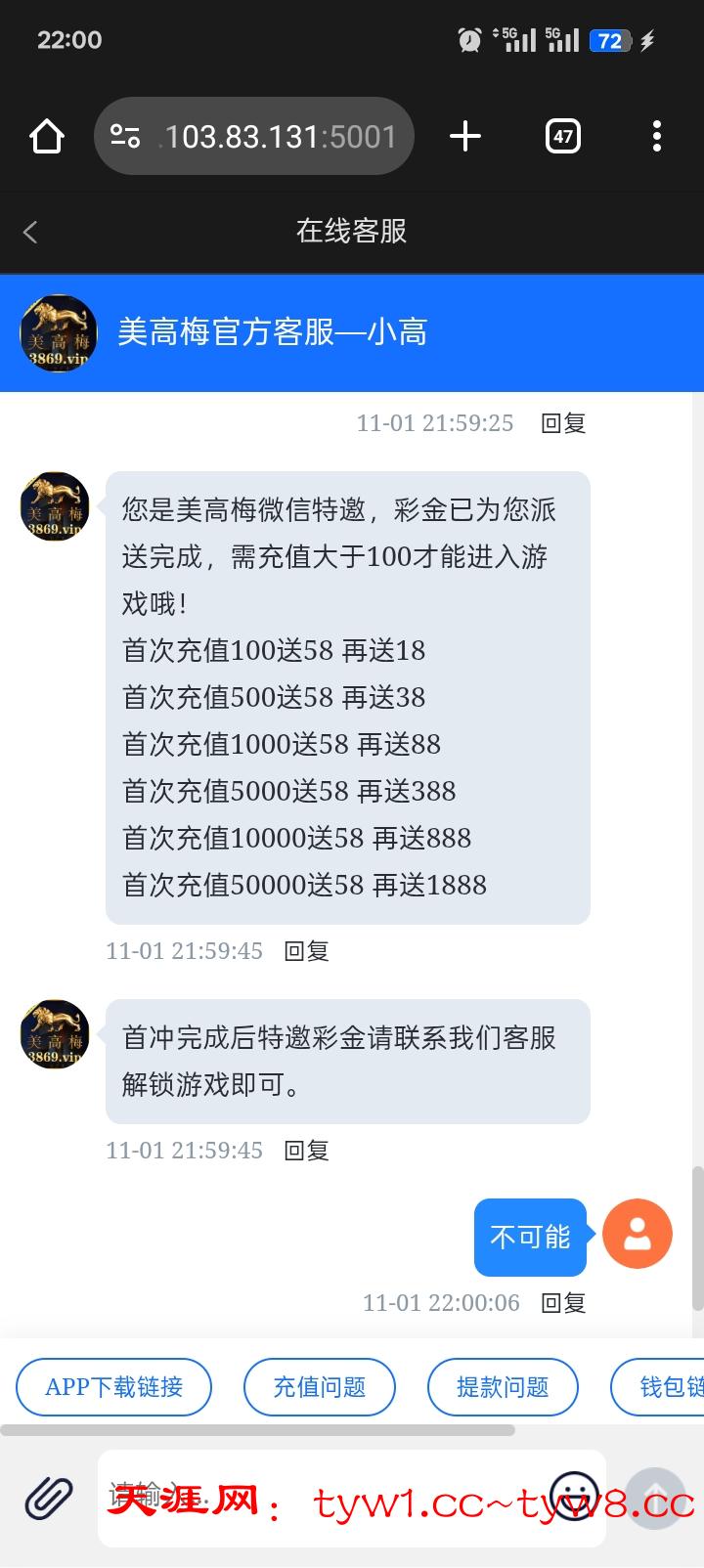Tap 回复 next to 11-01 22:00:06
704x1568 pixels.
coord(563,1303)
